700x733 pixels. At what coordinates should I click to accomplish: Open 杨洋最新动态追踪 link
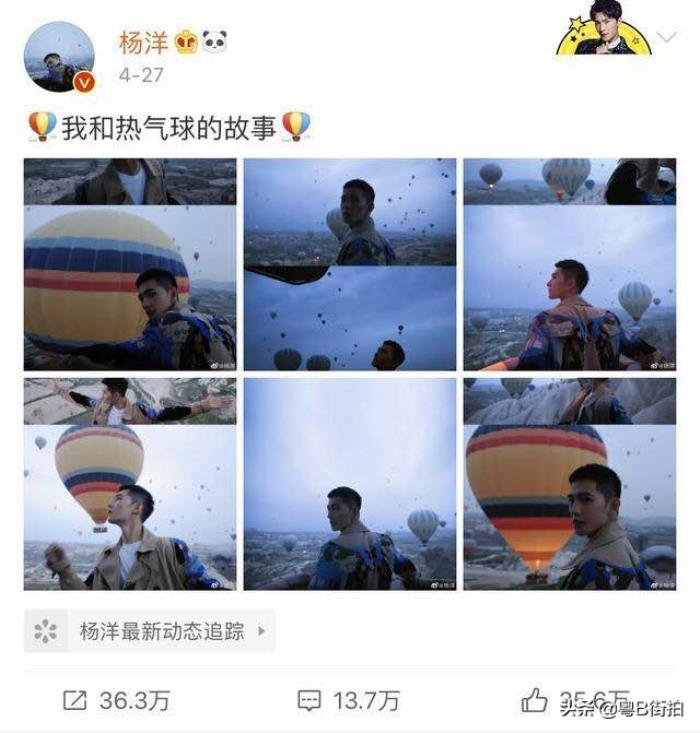pos(149,631)
